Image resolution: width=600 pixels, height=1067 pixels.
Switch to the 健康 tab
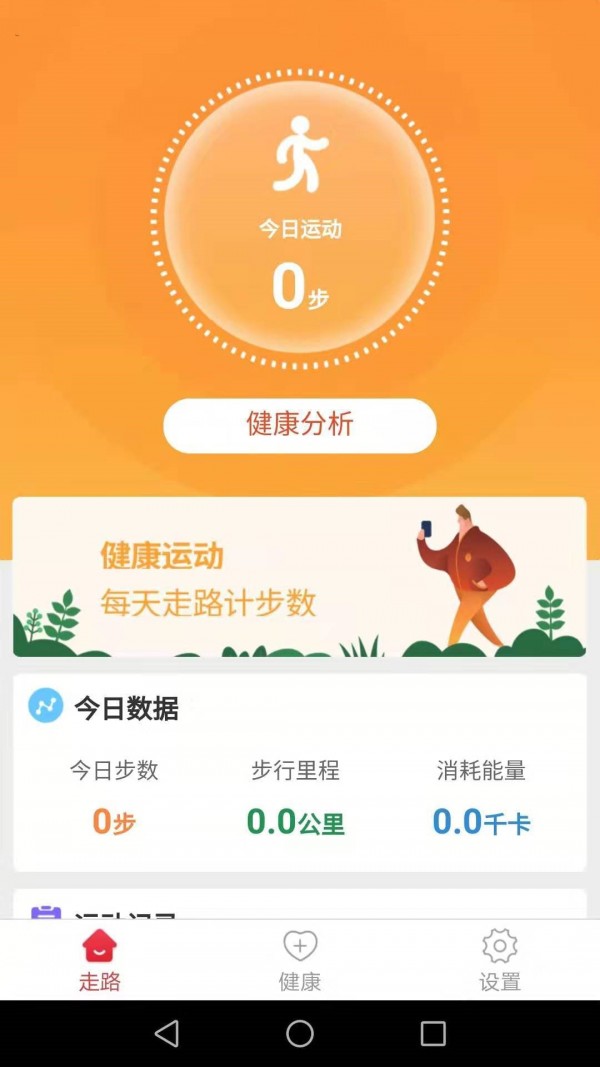click(x=300, y=960)
